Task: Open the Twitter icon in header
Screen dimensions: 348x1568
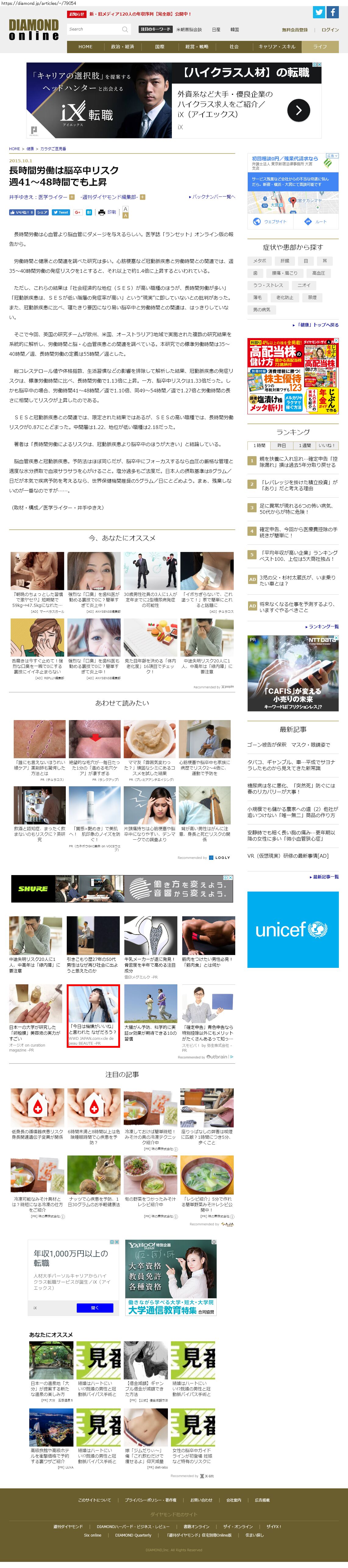Action: 319,12
